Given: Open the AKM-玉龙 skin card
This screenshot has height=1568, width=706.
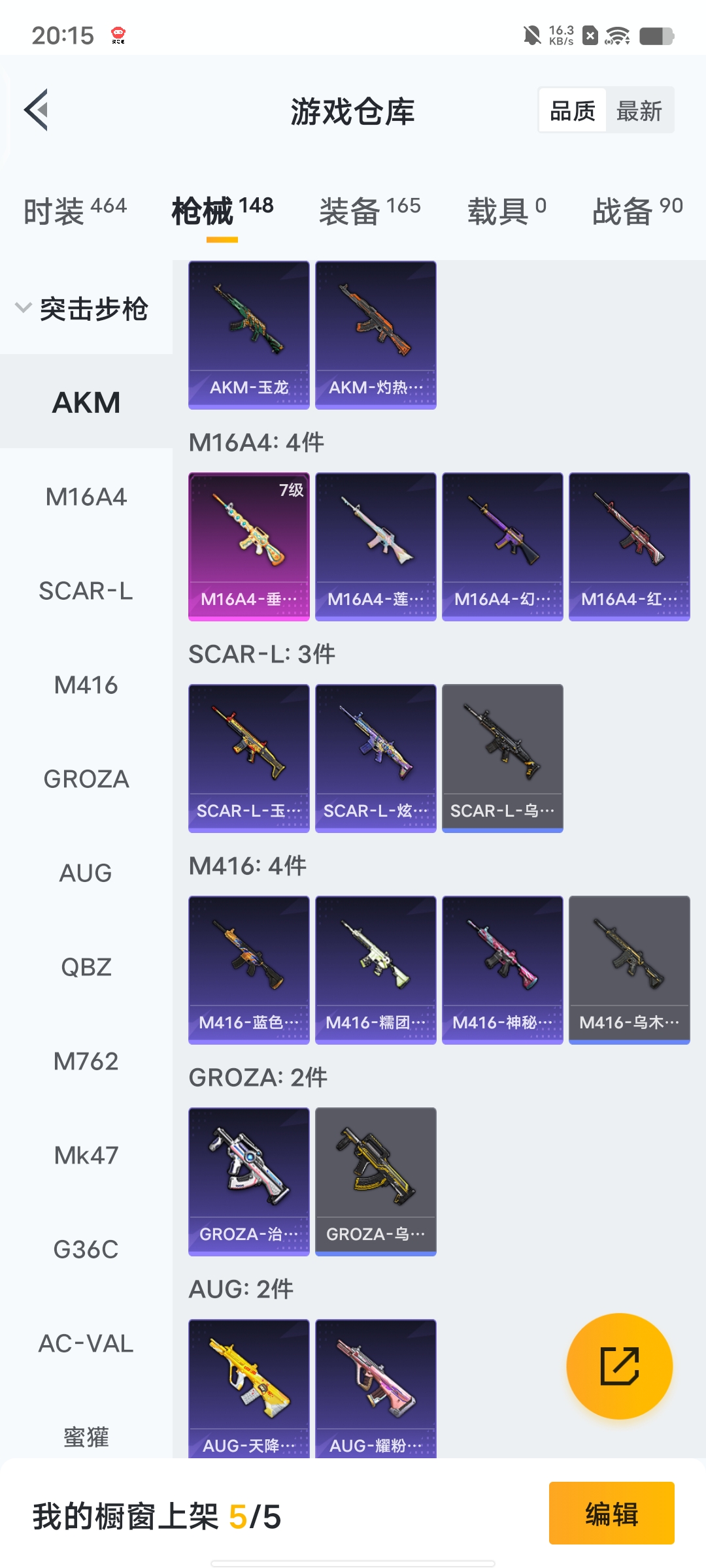Looking at the screenshot, I should (248, 335).
